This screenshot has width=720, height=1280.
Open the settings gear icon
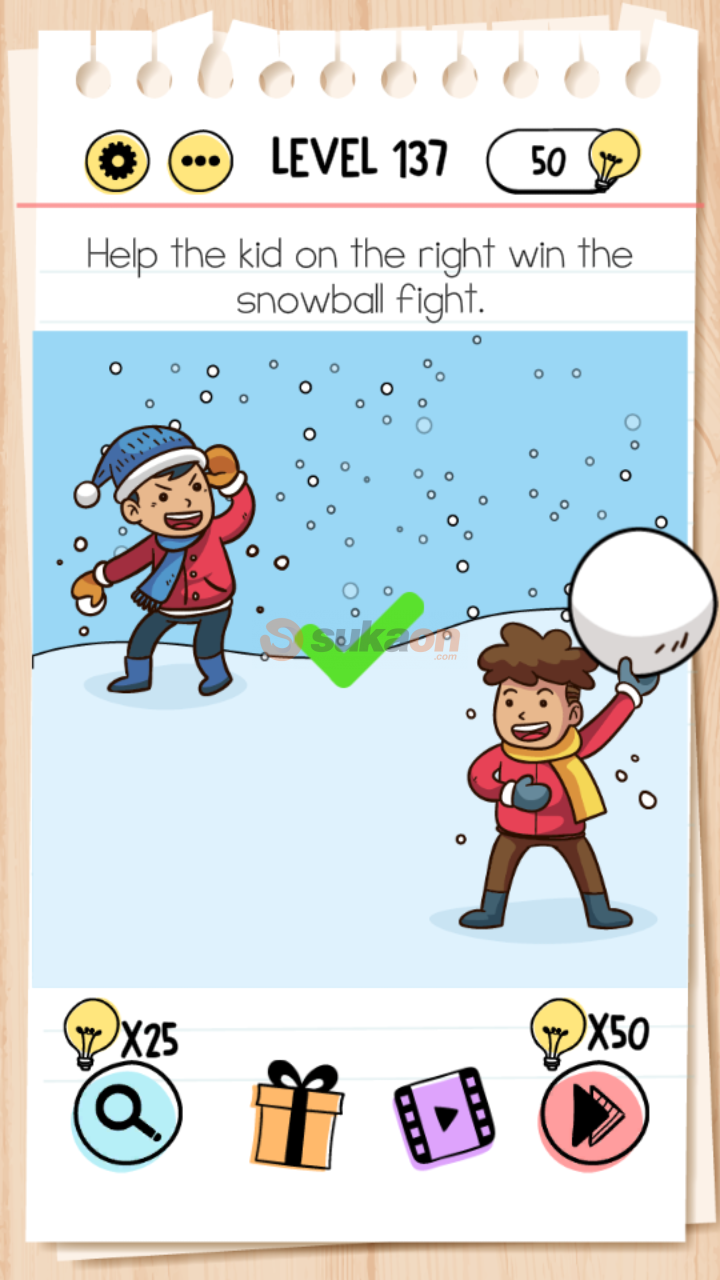tap(117, 161)
